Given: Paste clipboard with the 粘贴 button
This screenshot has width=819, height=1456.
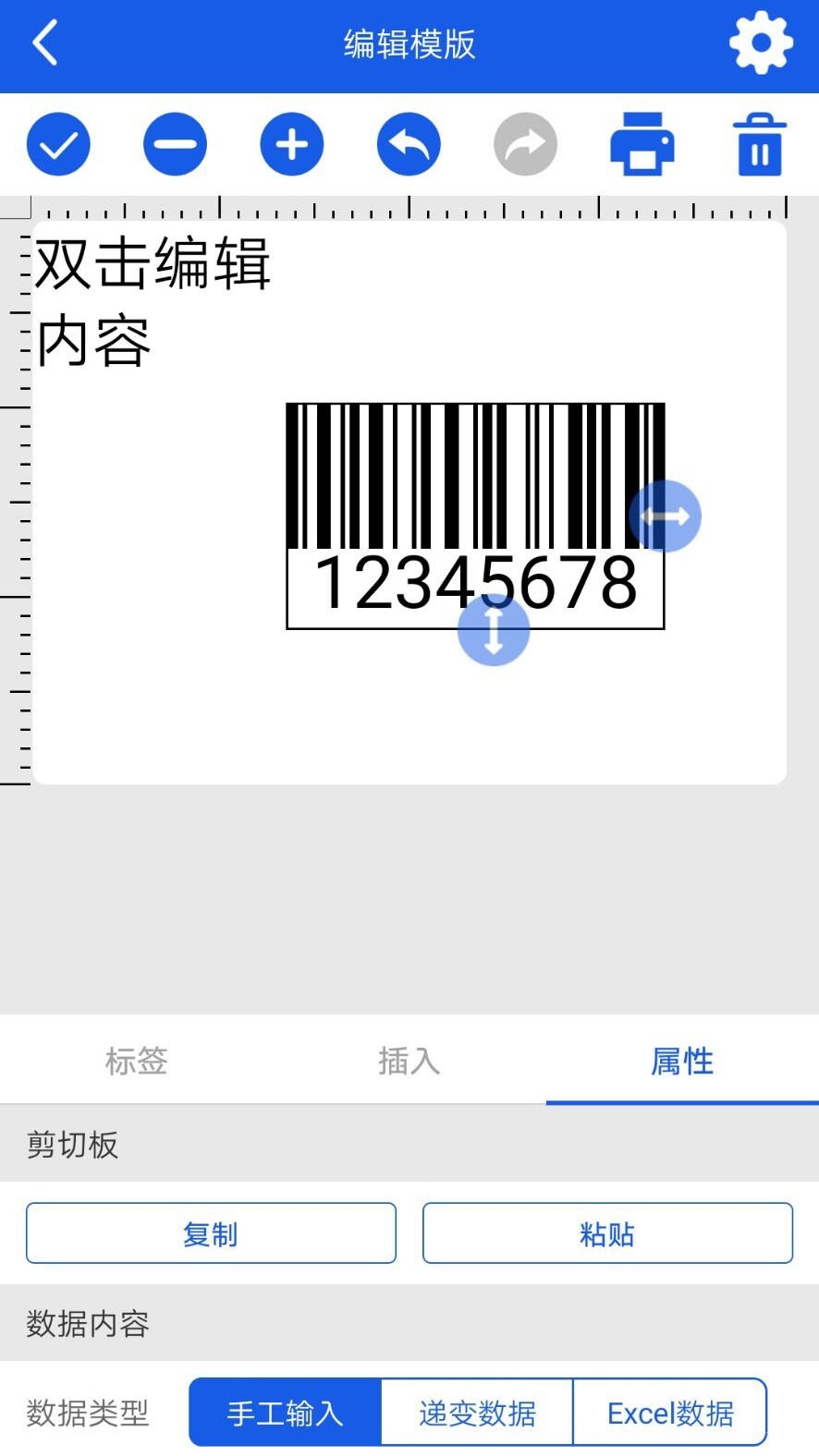Looking at the screenshot, I should pos(606,1232).
